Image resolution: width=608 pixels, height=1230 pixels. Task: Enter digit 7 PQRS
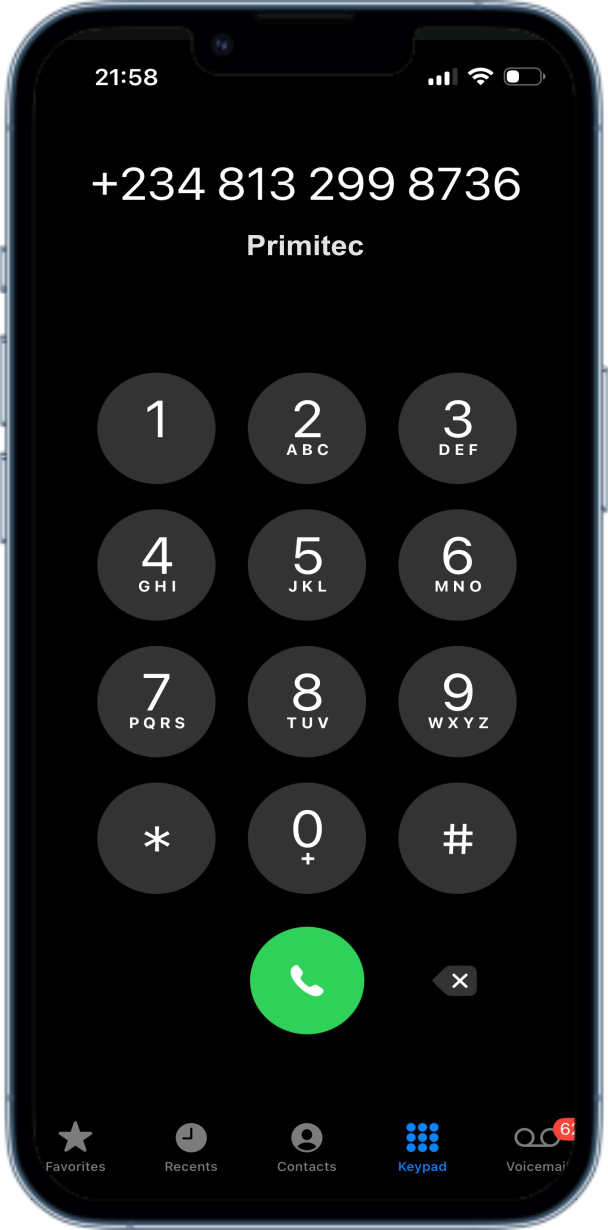coord(156,701)
